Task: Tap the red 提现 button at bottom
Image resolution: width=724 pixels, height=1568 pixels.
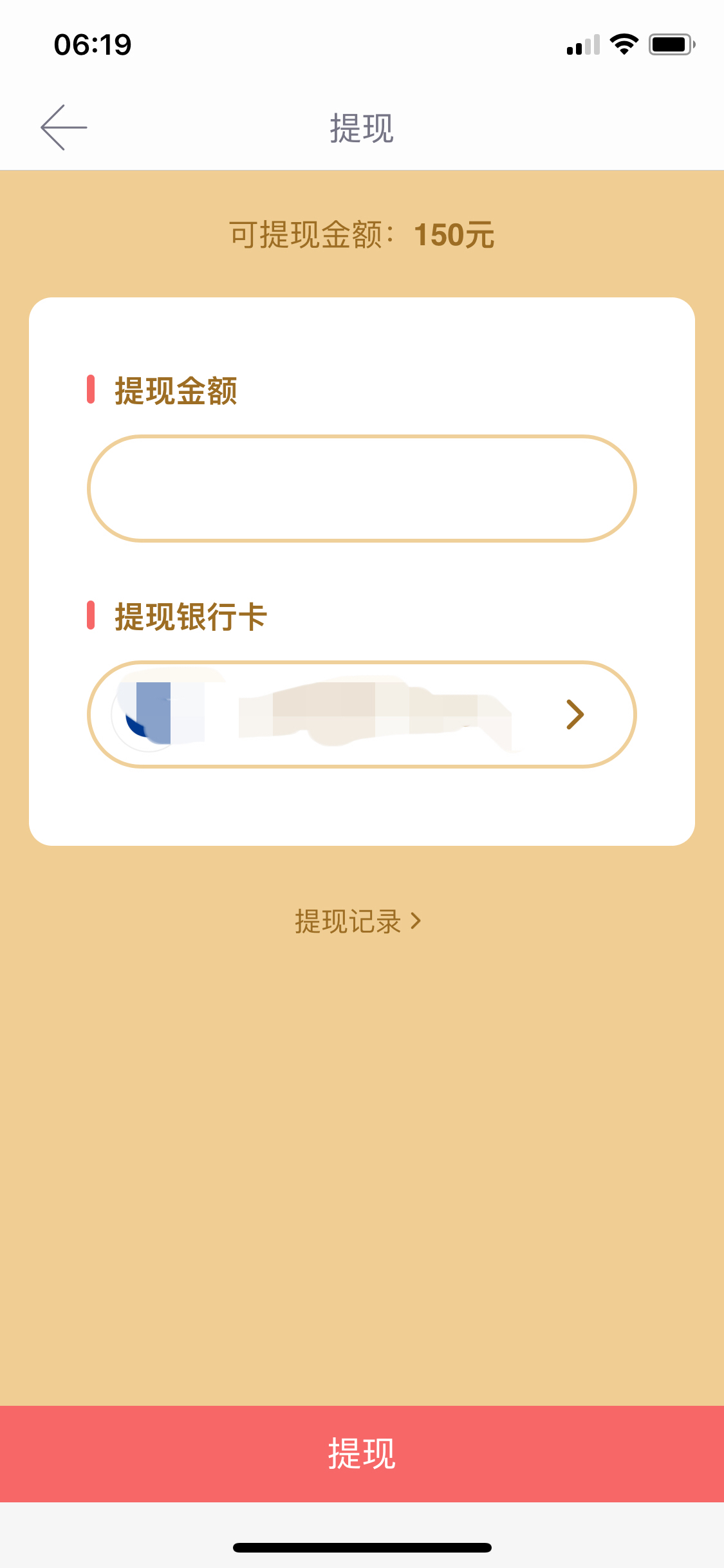Action: 362,1453
